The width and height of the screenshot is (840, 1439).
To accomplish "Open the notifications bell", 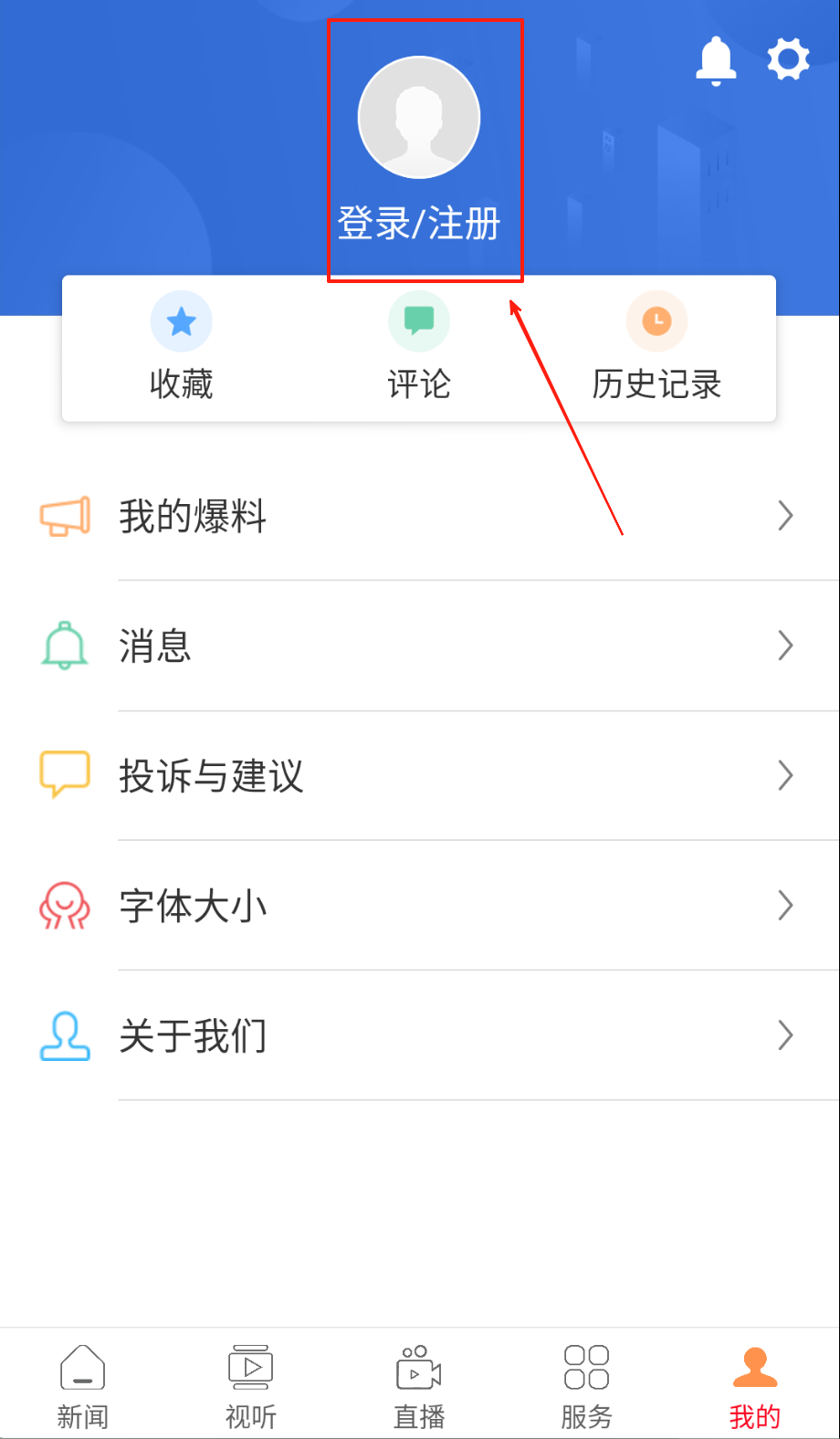I will click(x=716, y=61).
